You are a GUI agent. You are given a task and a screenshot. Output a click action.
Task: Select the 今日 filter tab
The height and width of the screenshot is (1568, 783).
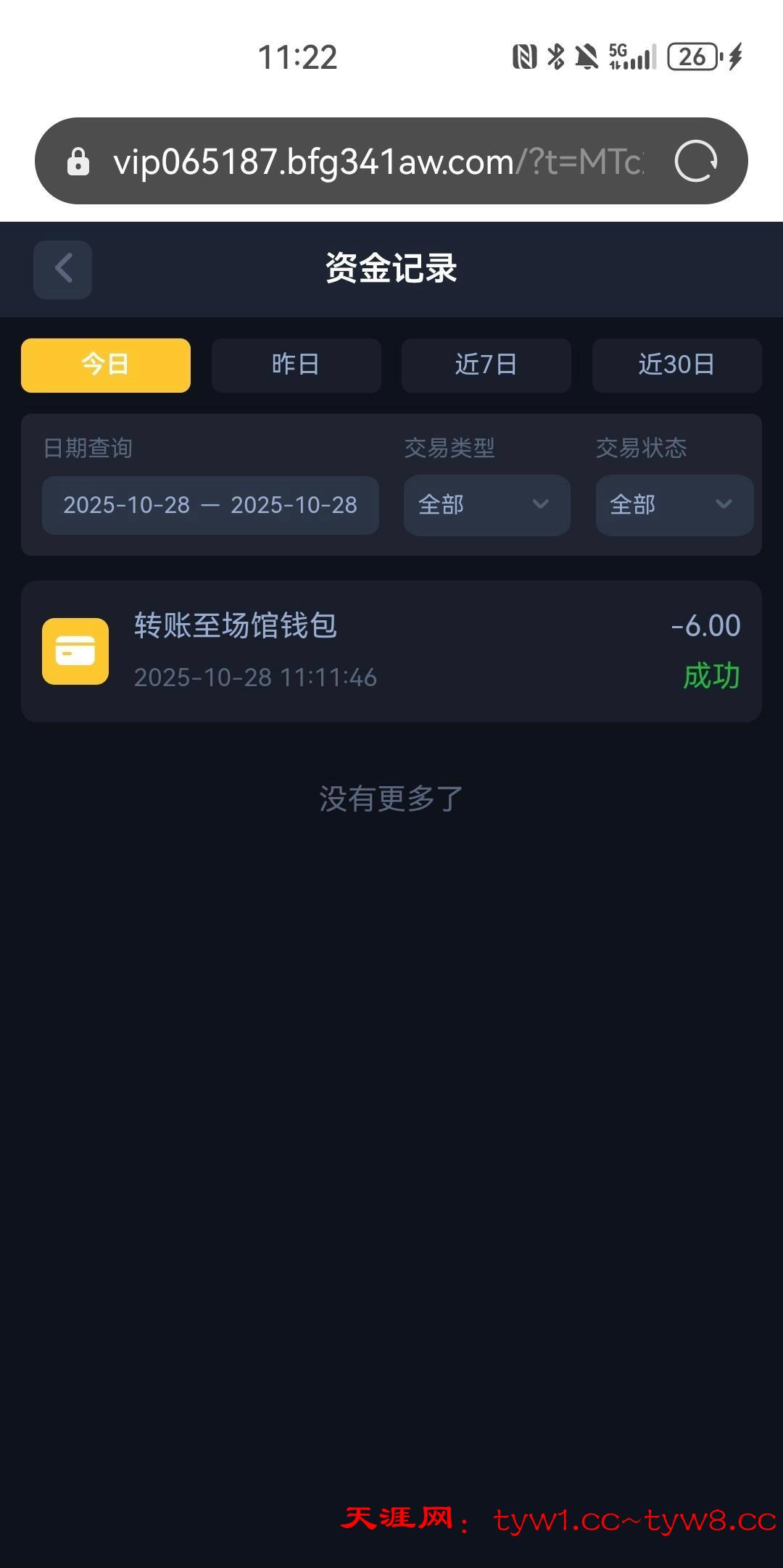(106, 365)
